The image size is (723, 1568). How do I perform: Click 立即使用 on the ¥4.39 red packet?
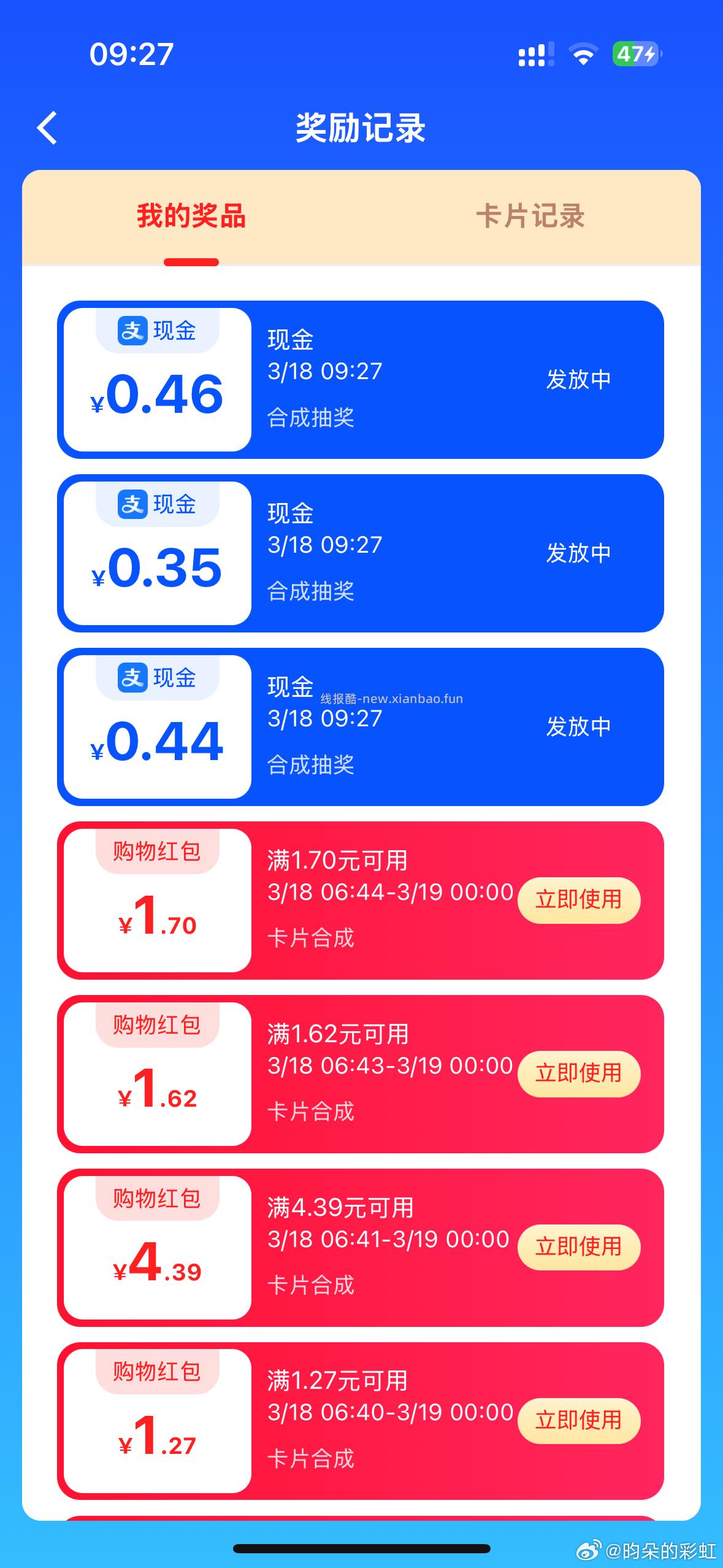click(x=579, y=1247)
